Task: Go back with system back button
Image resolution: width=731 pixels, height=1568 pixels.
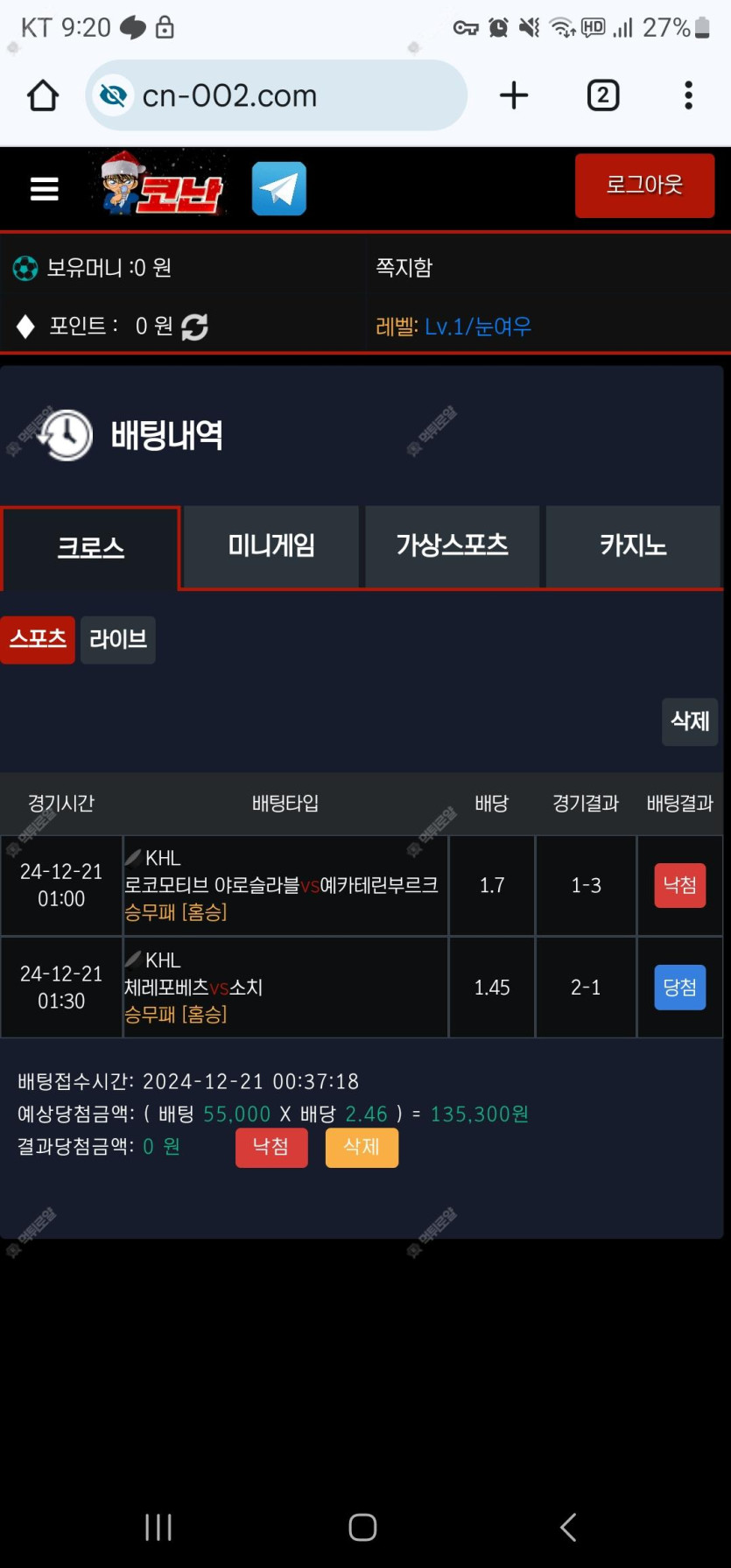Action: coord(568,1527)
